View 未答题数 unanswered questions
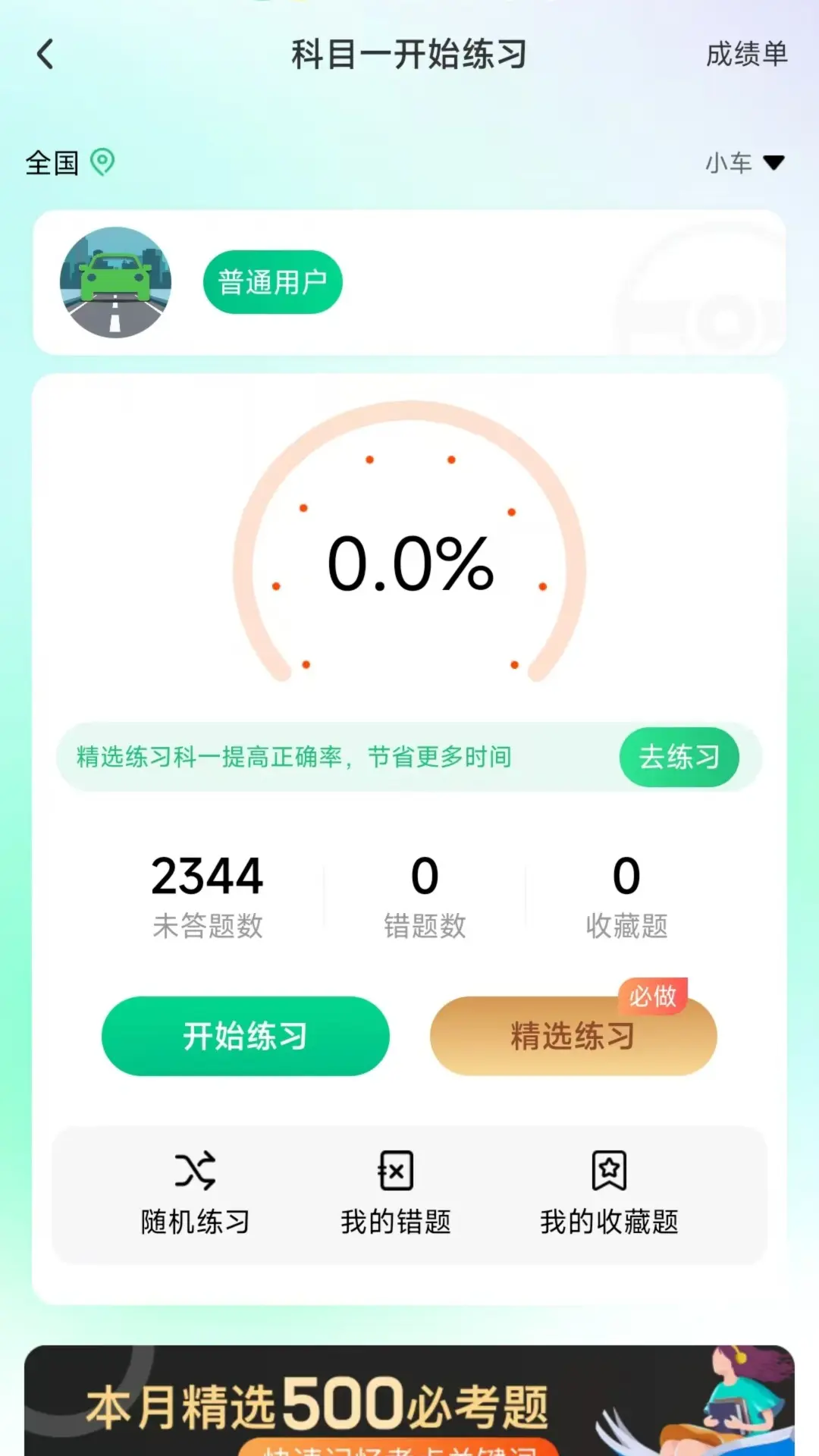The image size is (819, 1456). pyautogui.click(x=207, y=895)
